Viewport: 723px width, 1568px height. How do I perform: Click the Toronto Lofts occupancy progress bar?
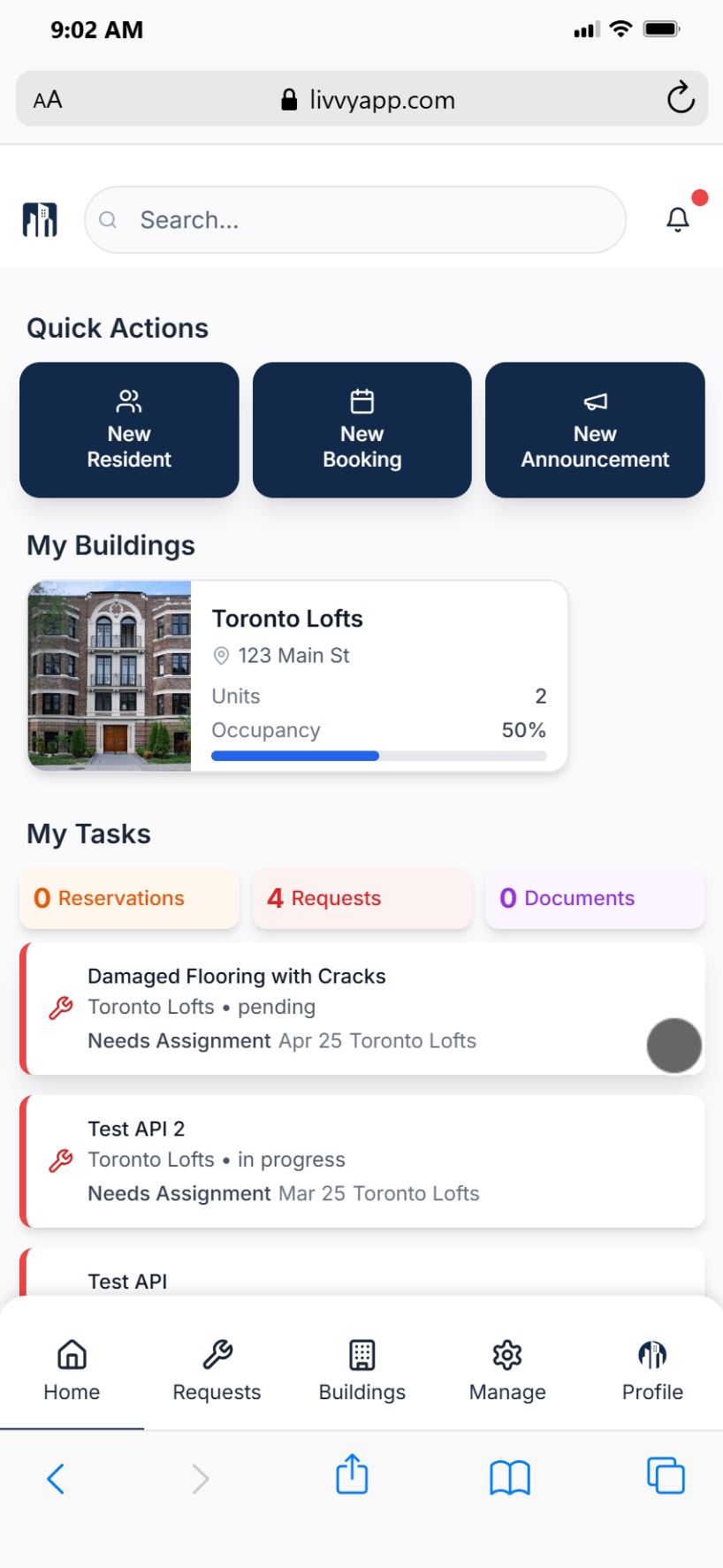[378, 756]
